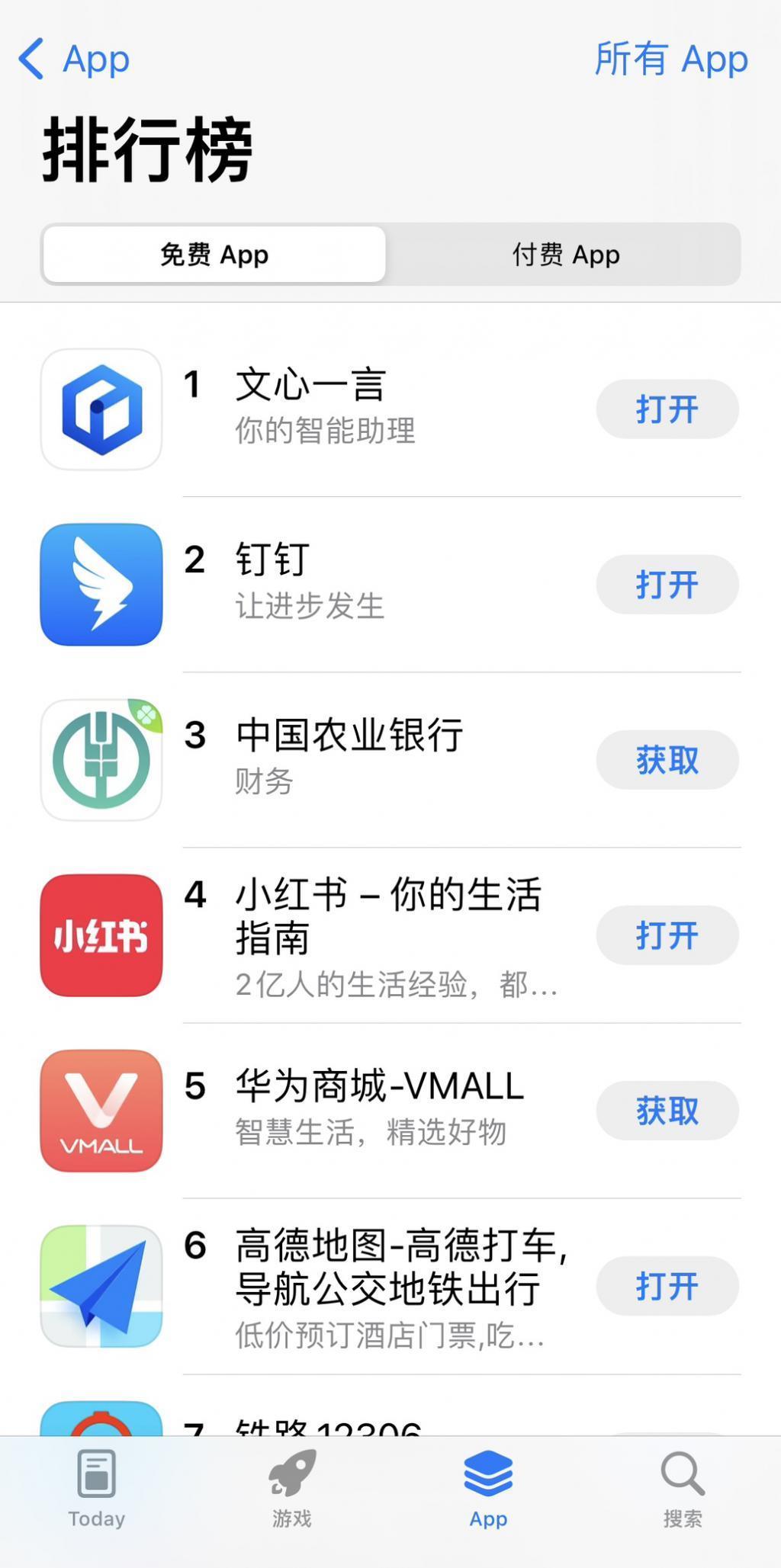Open the 小红书 app icon
The width and height of the screenshot is (781, 1568).
(x=101, y=936)
